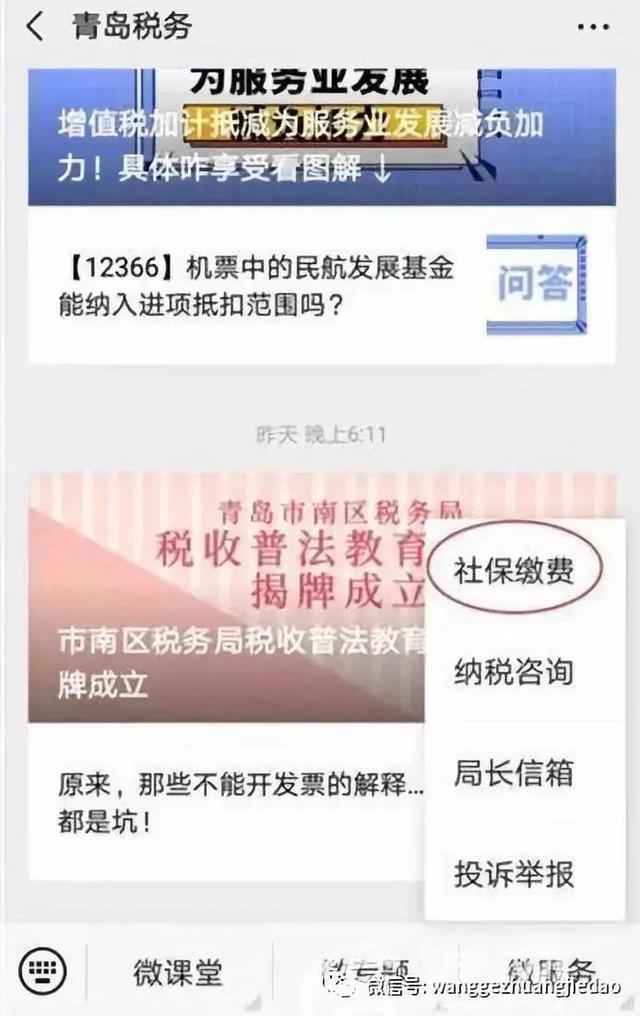Viewport: 640px width, 1016px height.
Task: Open the three-dot more options menu
Action: pyautogui.click(x=593, y=27)
